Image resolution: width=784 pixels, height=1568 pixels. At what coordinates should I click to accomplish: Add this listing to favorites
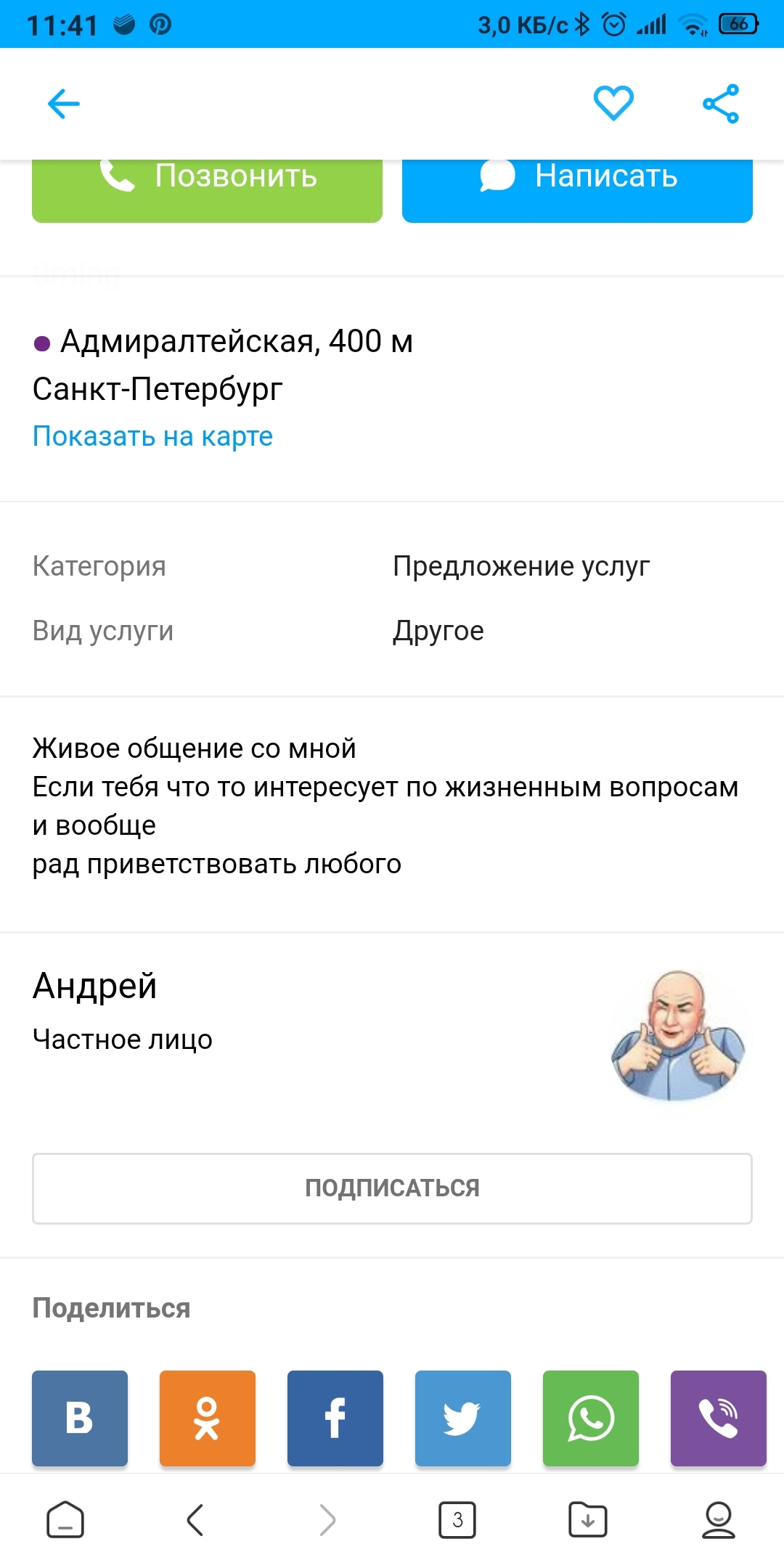(x=613, y=103)
